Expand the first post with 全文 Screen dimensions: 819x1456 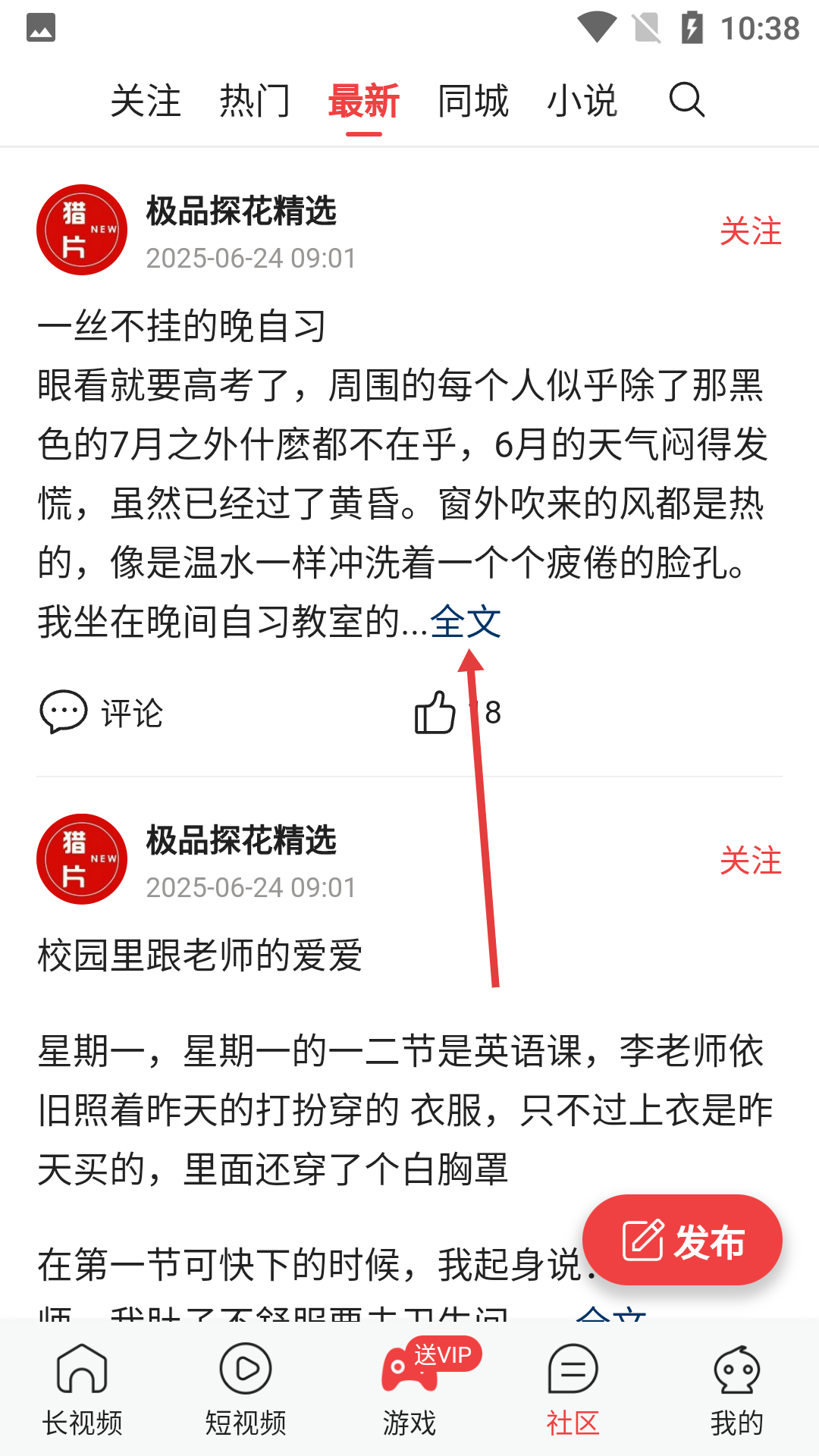pos(466,623)
